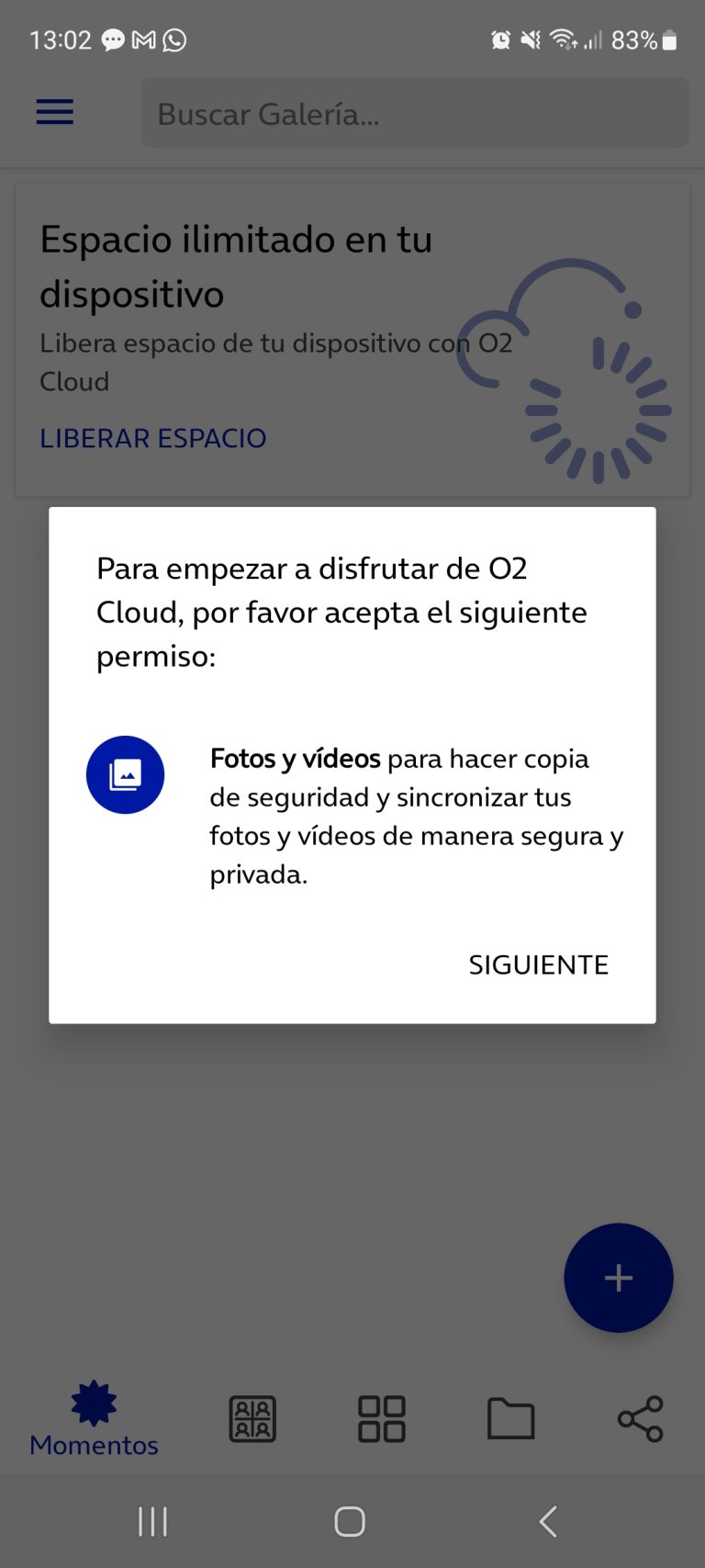
Task: Open the folders icon in bottom navigation
Action: tap(509, 1418)
